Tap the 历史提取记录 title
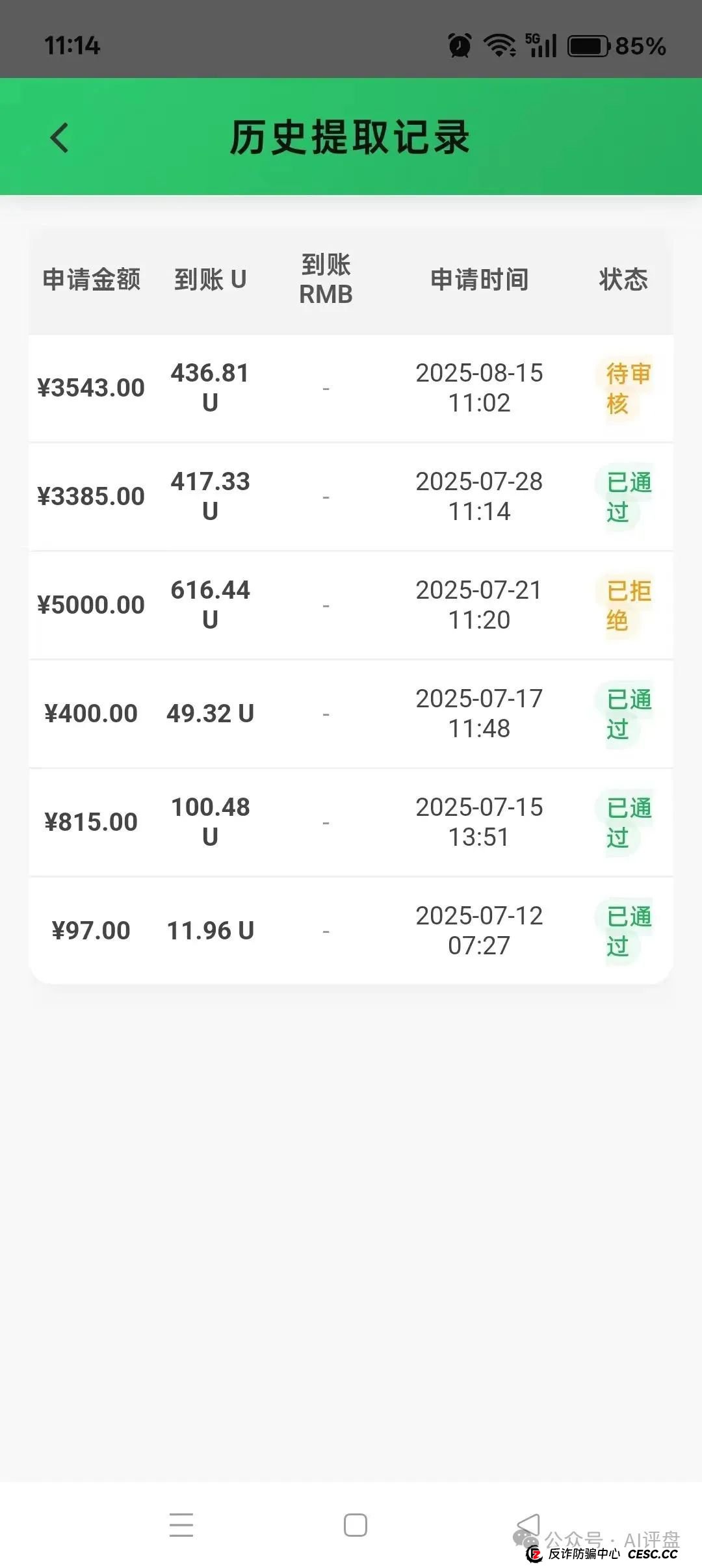Image resolution: width=702 pixels, height=1568 pixels. point(351,138)
